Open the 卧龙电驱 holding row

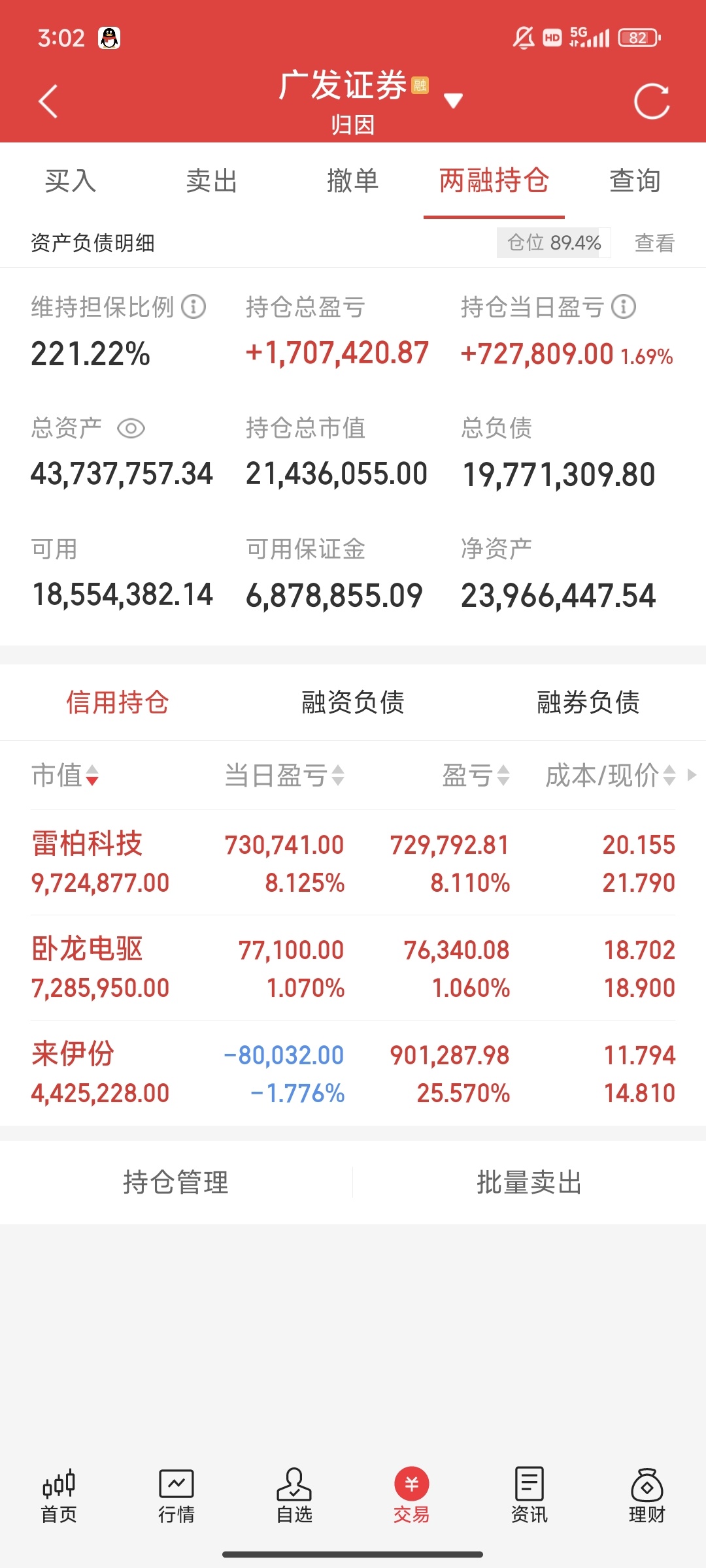coord(353,968)
